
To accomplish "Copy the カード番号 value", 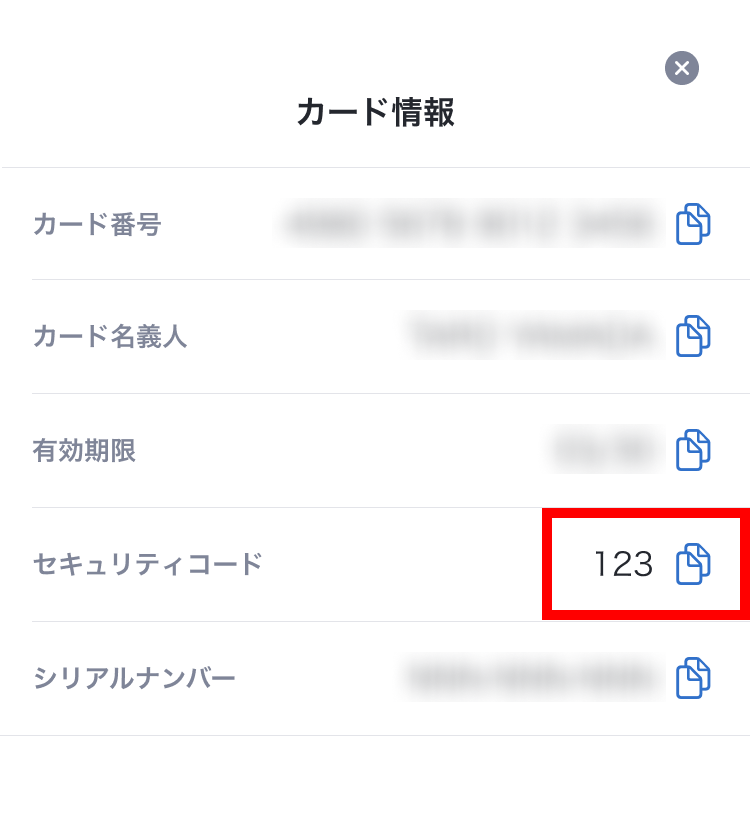I will [693, 224].
